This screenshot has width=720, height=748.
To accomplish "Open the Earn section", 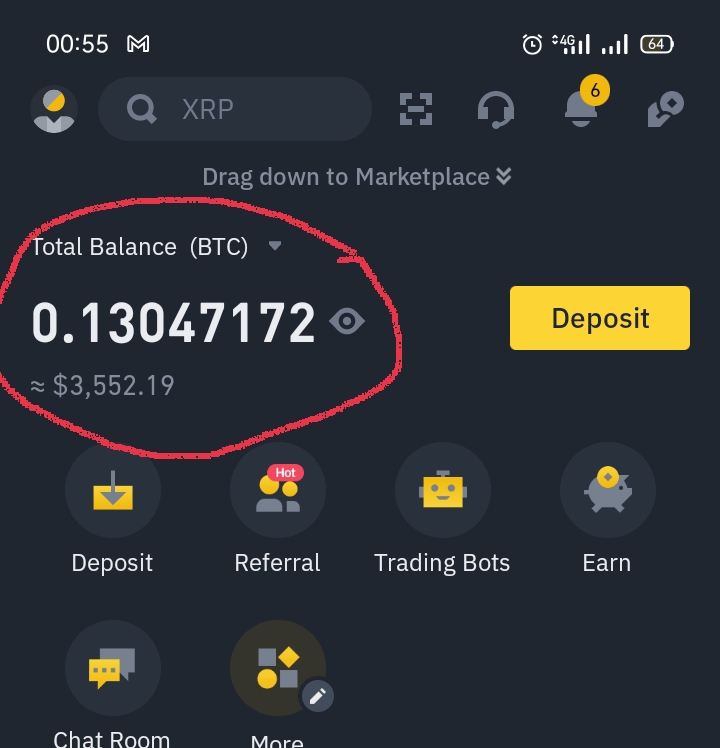I will (607, 491).
